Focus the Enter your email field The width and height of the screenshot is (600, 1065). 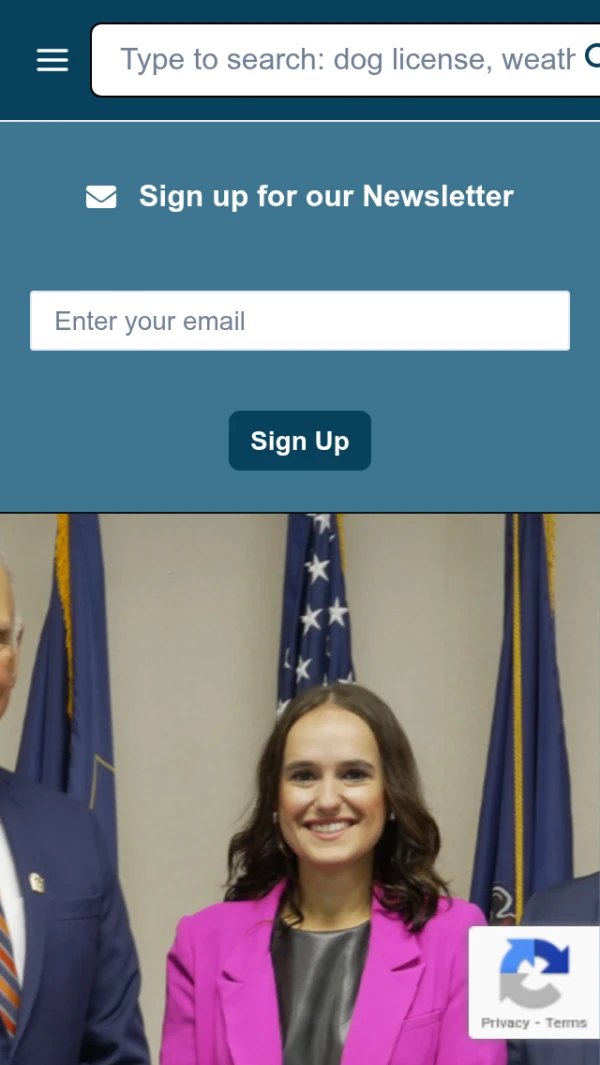tap(300, 321)
